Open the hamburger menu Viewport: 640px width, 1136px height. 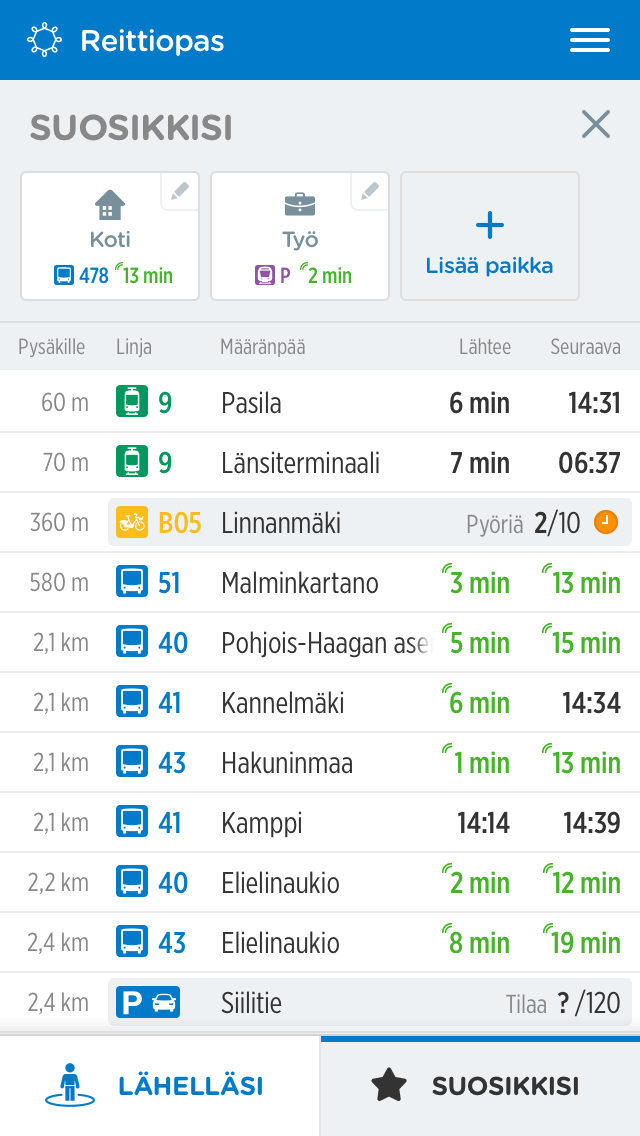pos(589,40)
